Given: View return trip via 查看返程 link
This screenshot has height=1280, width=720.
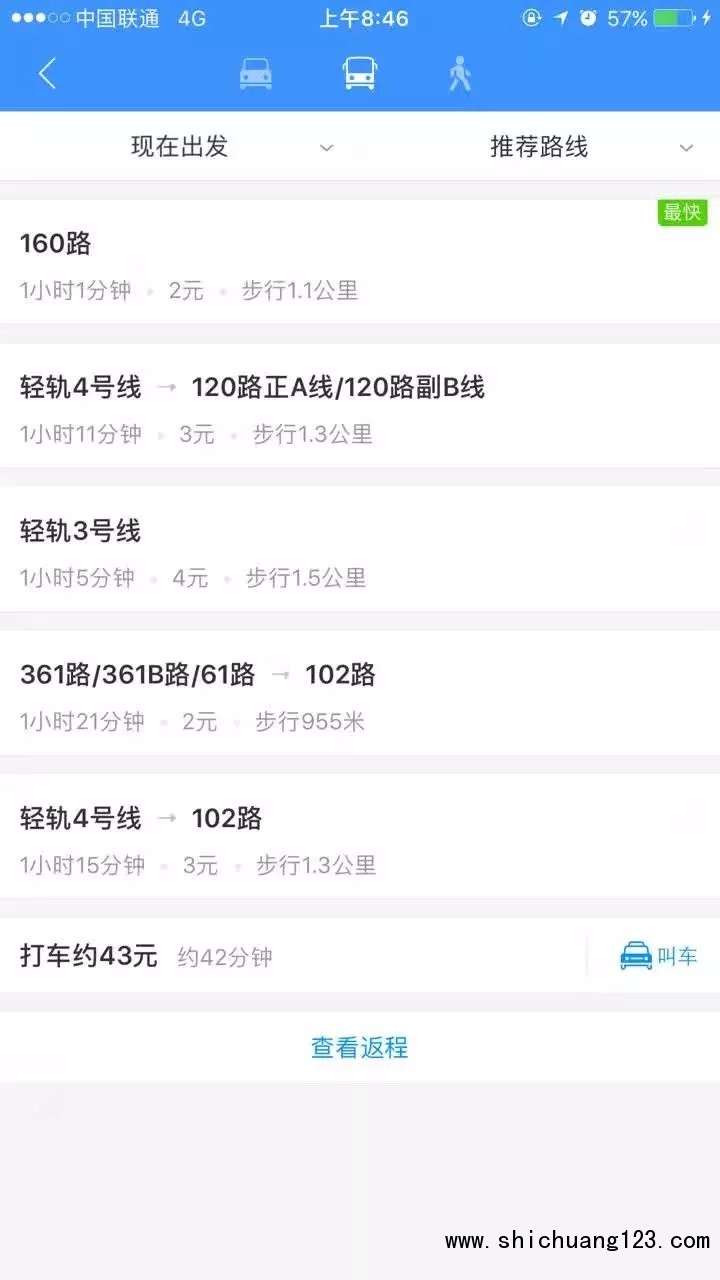Looking at the screenshot, I should tap(359, 1046).
